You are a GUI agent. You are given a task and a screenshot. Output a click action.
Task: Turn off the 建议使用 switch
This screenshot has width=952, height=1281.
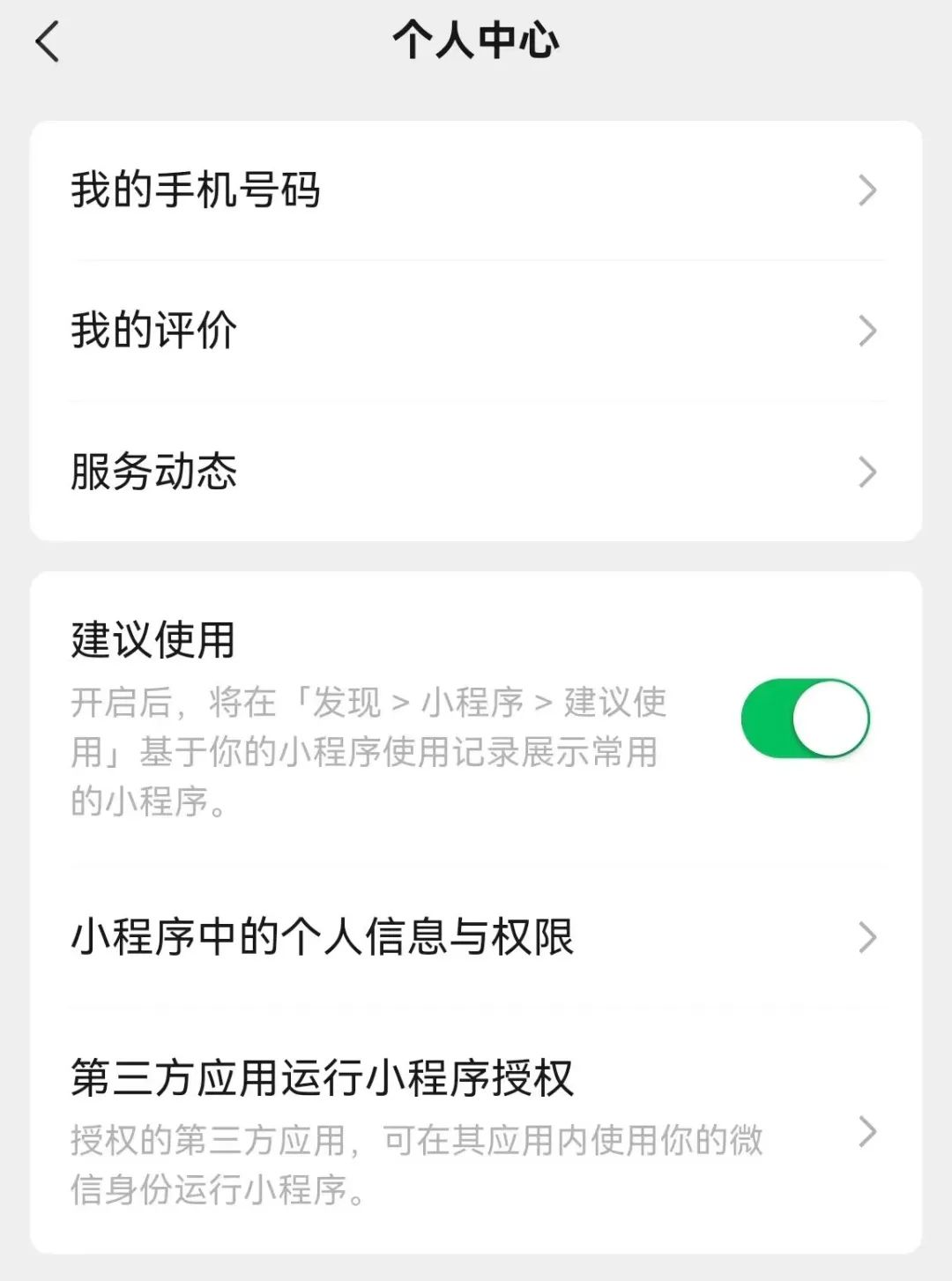pos(804,719)
